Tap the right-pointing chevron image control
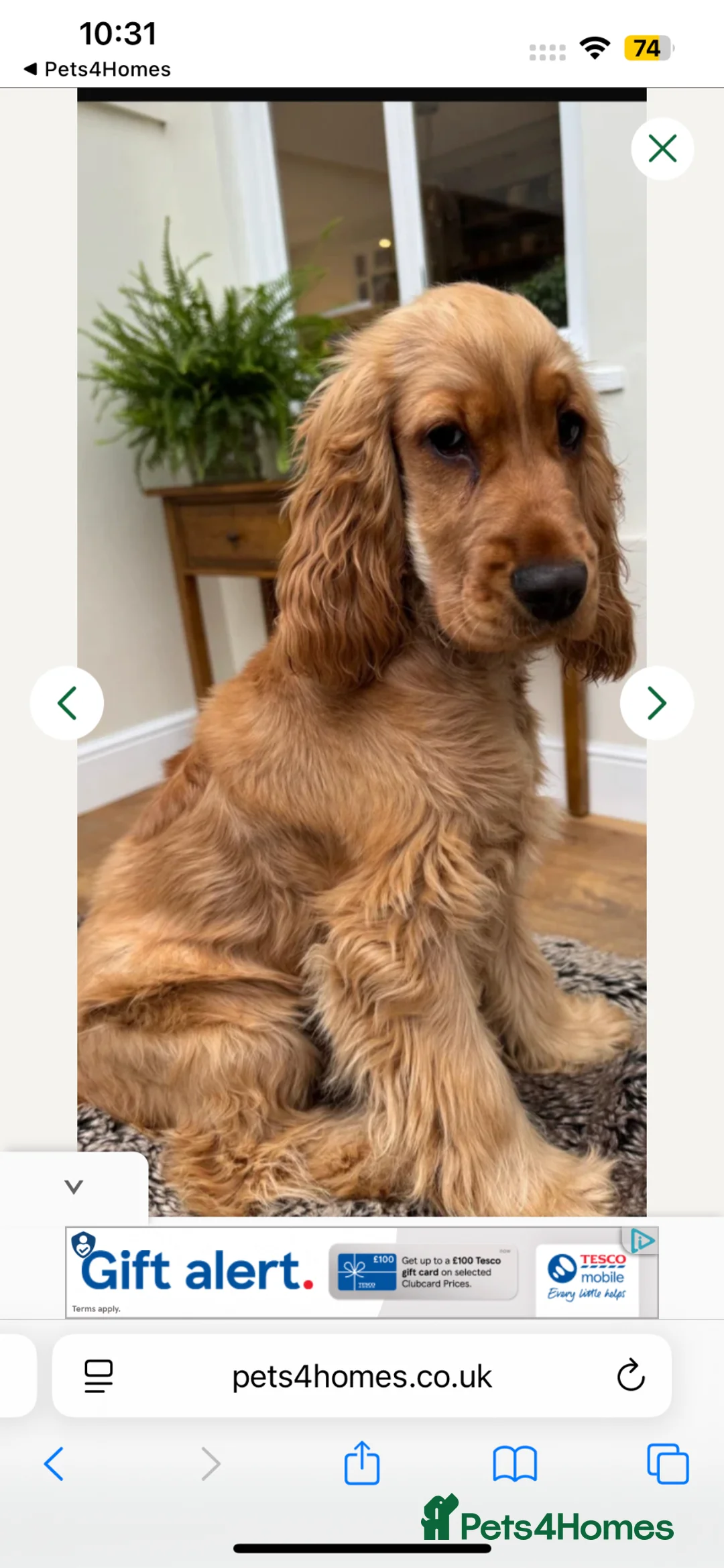The image size is (724, 1568). click(656, 702)
